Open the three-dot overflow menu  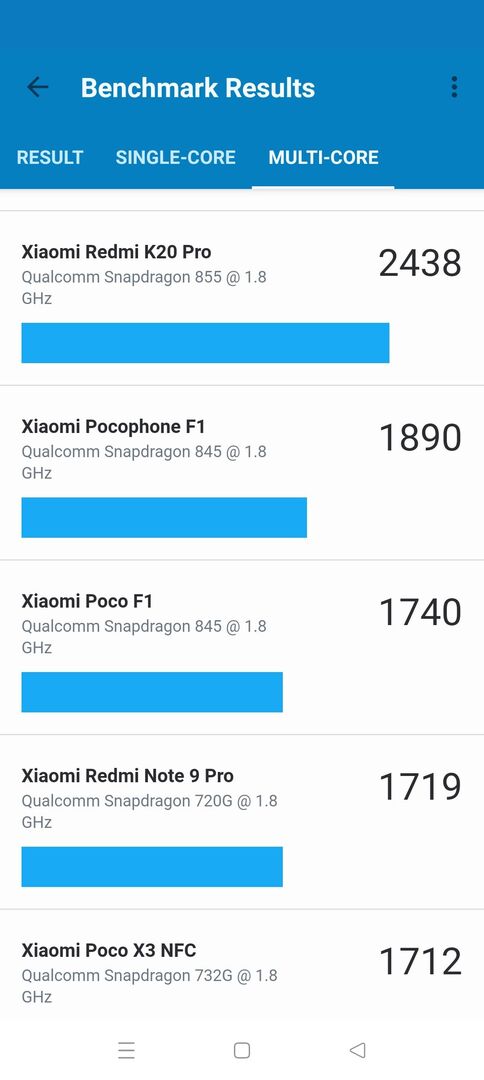point(454,87)
